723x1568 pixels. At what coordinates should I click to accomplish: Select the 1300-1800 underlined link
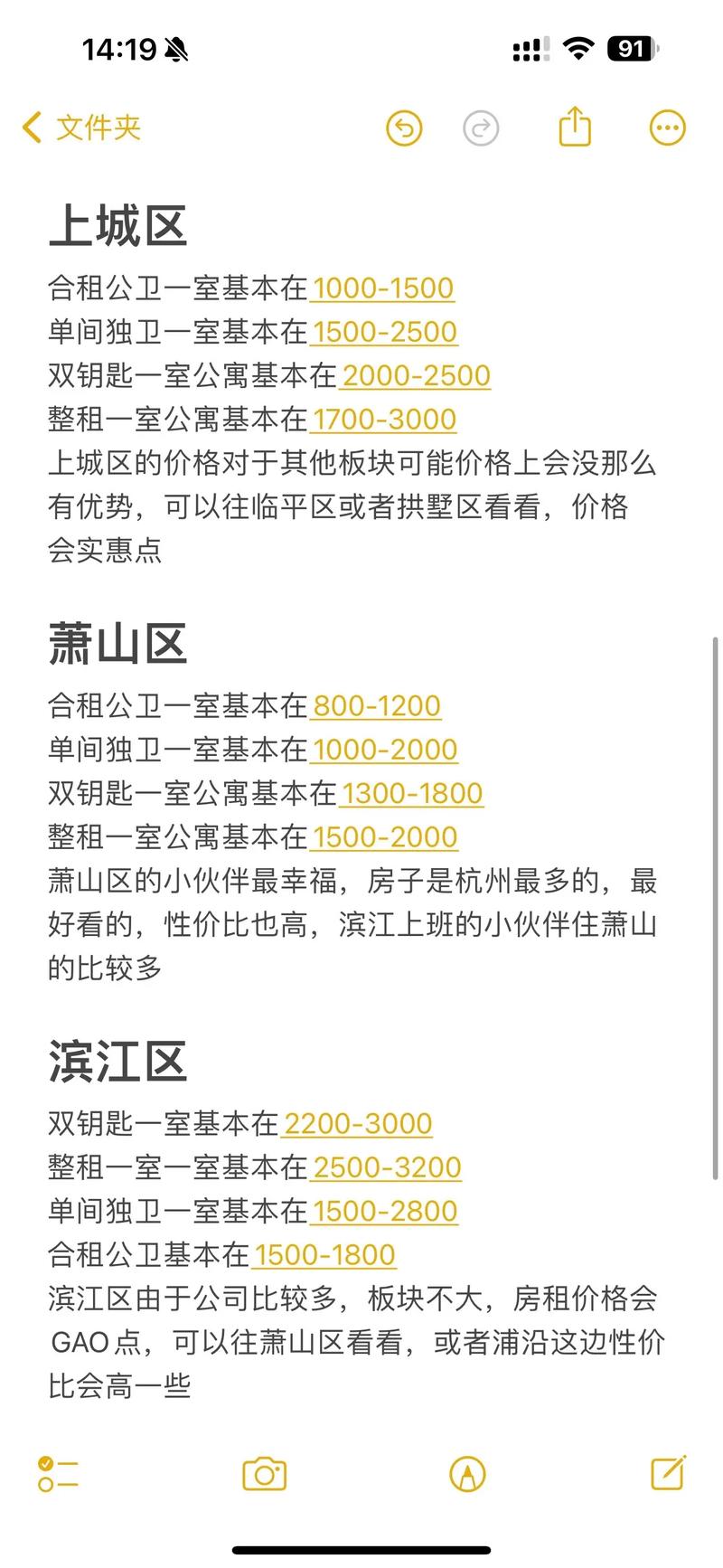[412, 794]
